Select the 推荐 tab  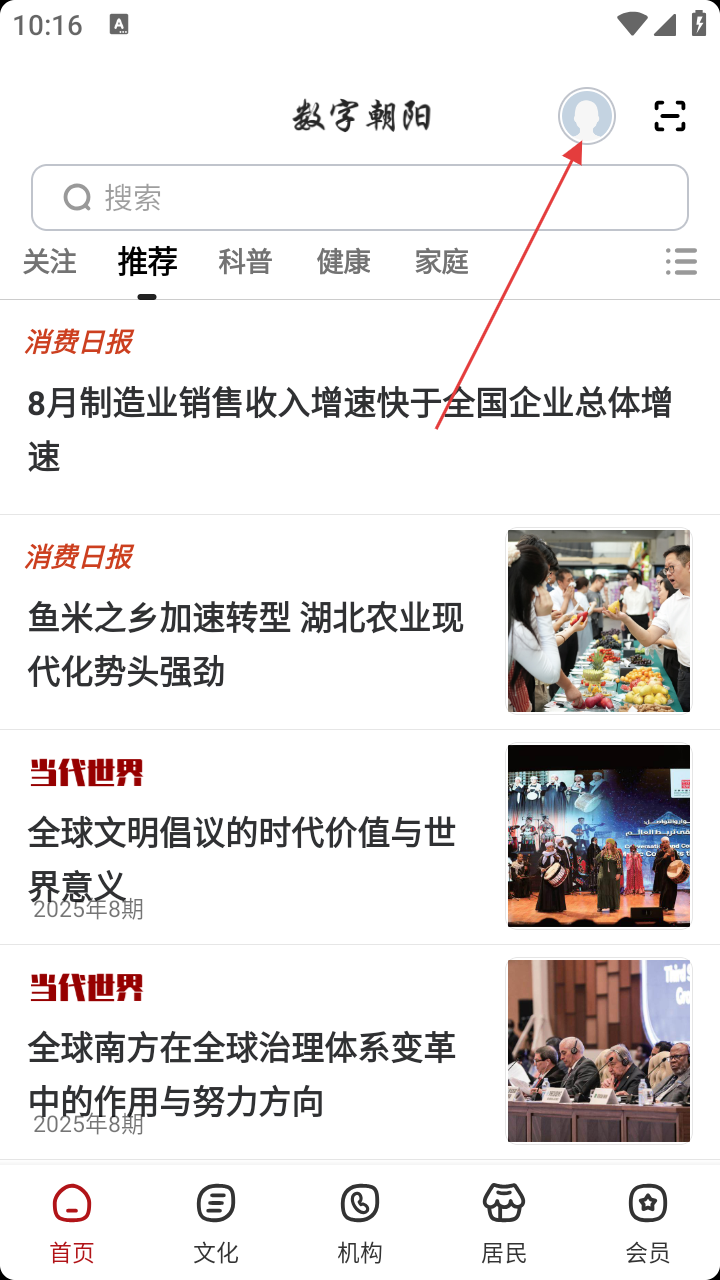[147, 262]
